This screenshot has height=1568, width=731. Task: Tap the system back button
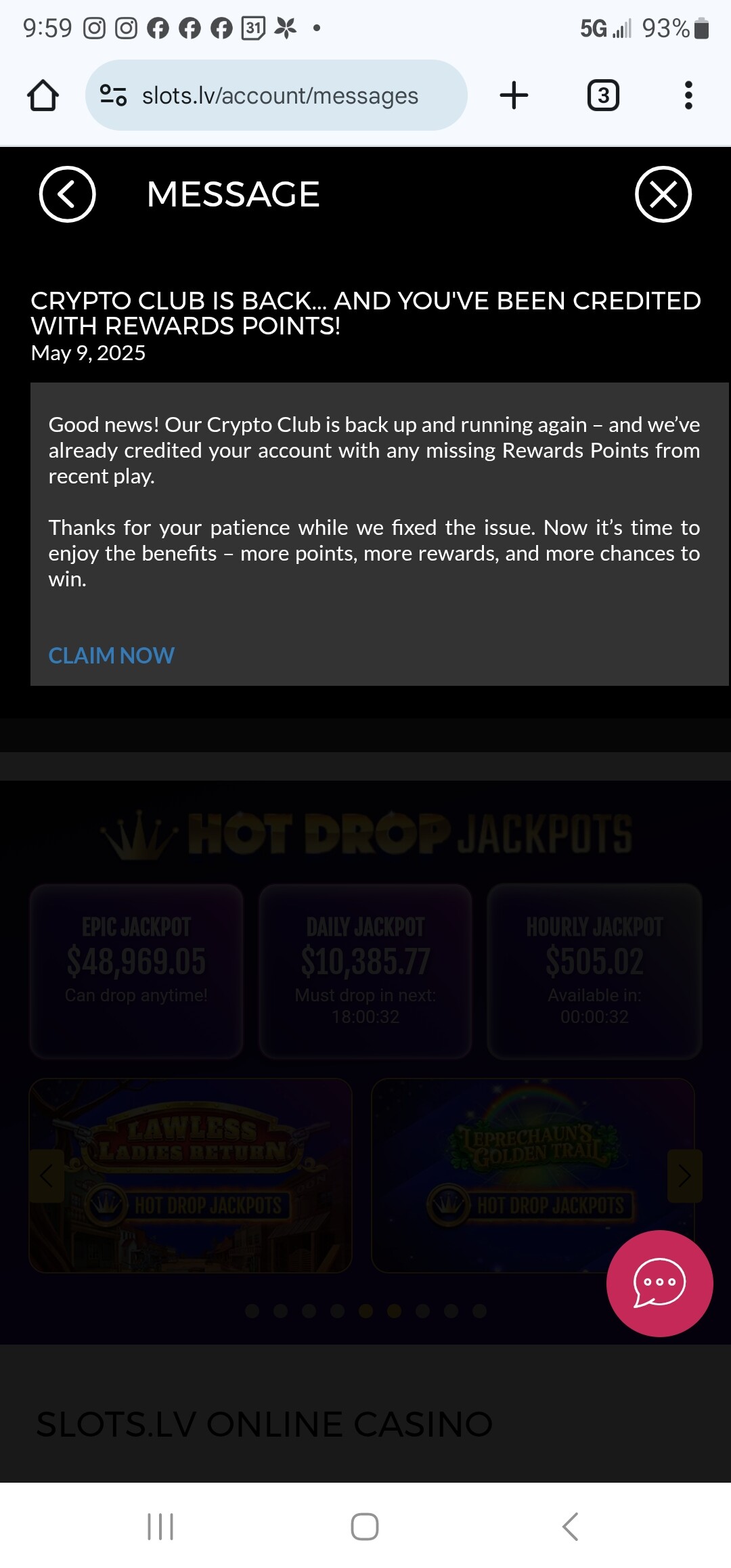tap(570, 1527)
